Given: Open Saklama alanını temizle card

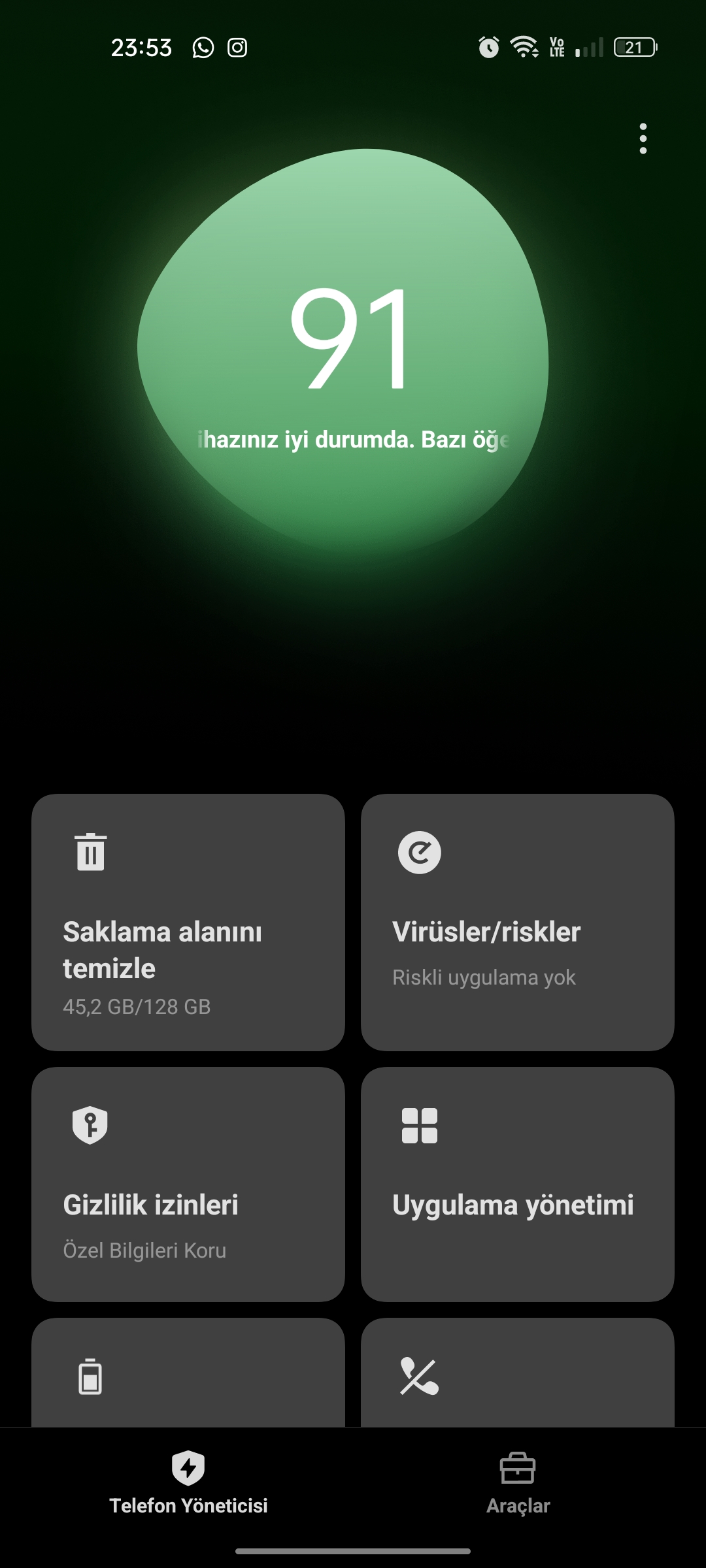Looking at the screenshot, I should (188, 922).
